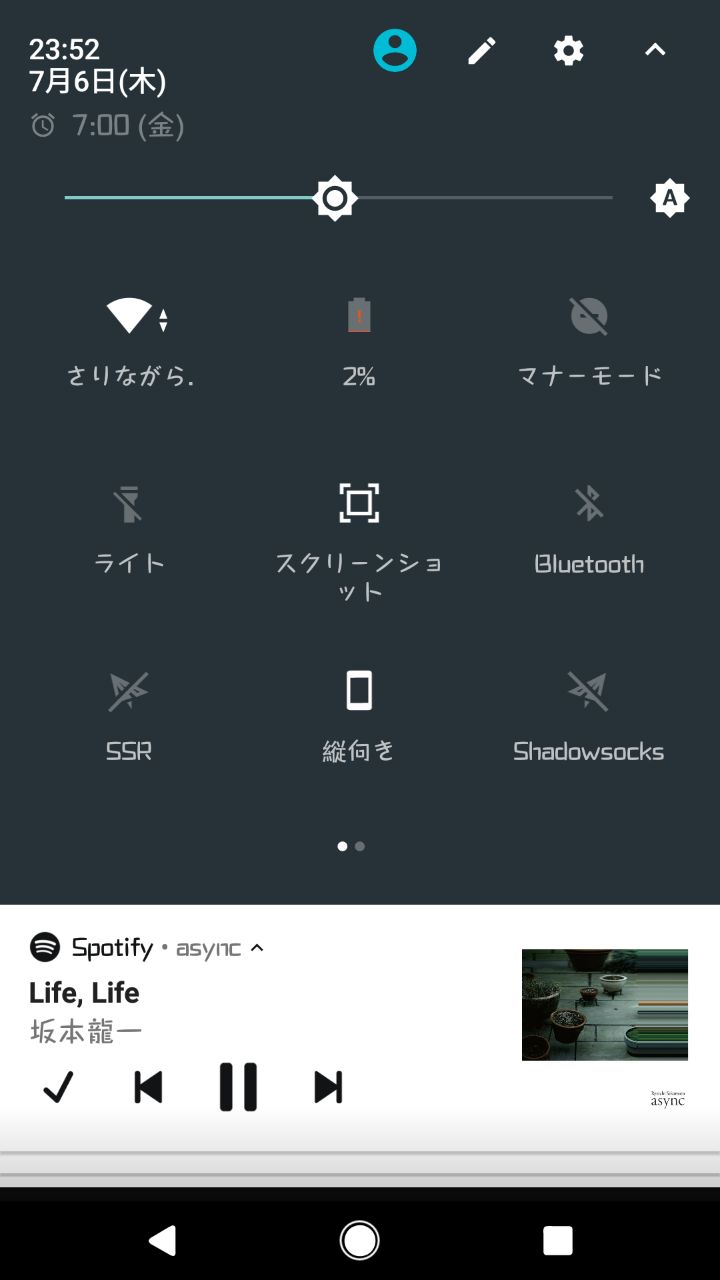
Task: Set brightness on the slider track
Action: pos(470,198)
